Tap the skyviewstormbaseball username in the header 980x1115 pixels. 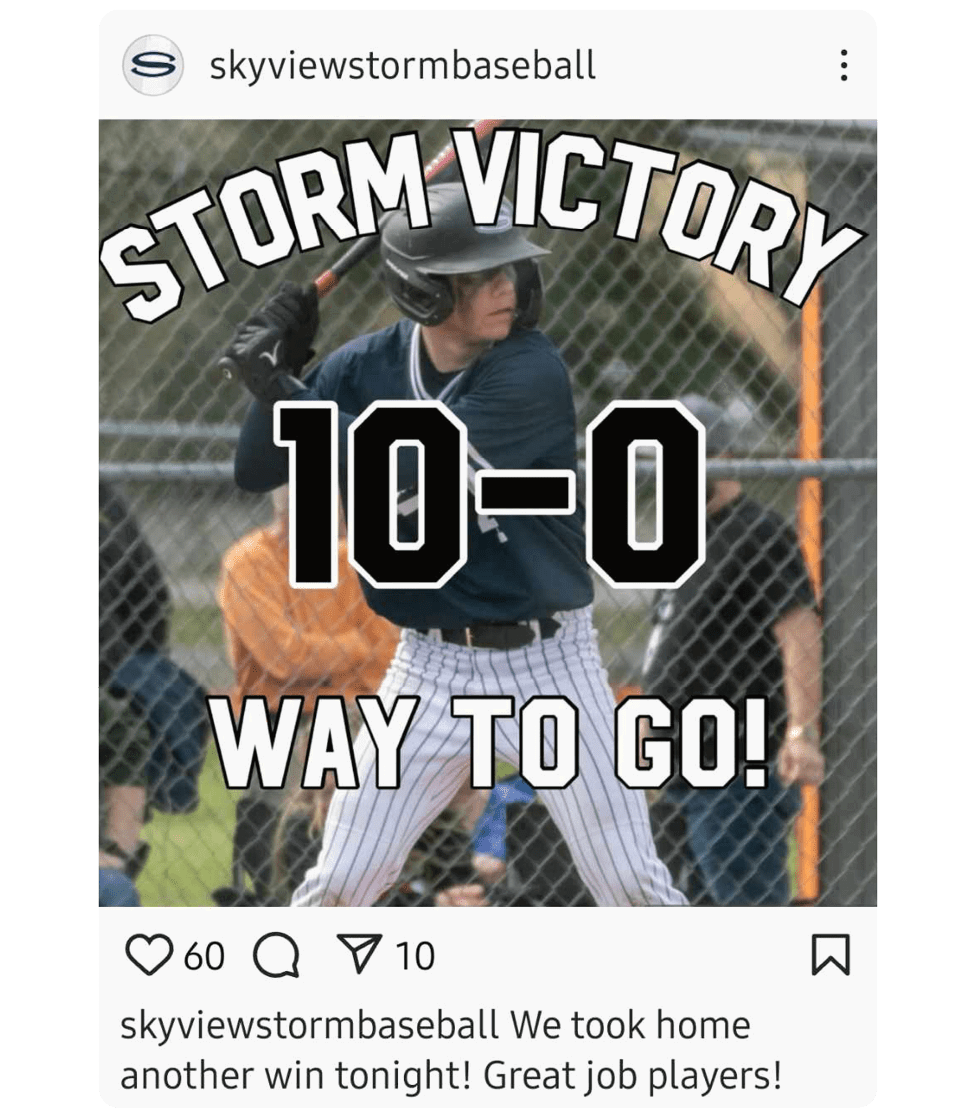point(402,66)
